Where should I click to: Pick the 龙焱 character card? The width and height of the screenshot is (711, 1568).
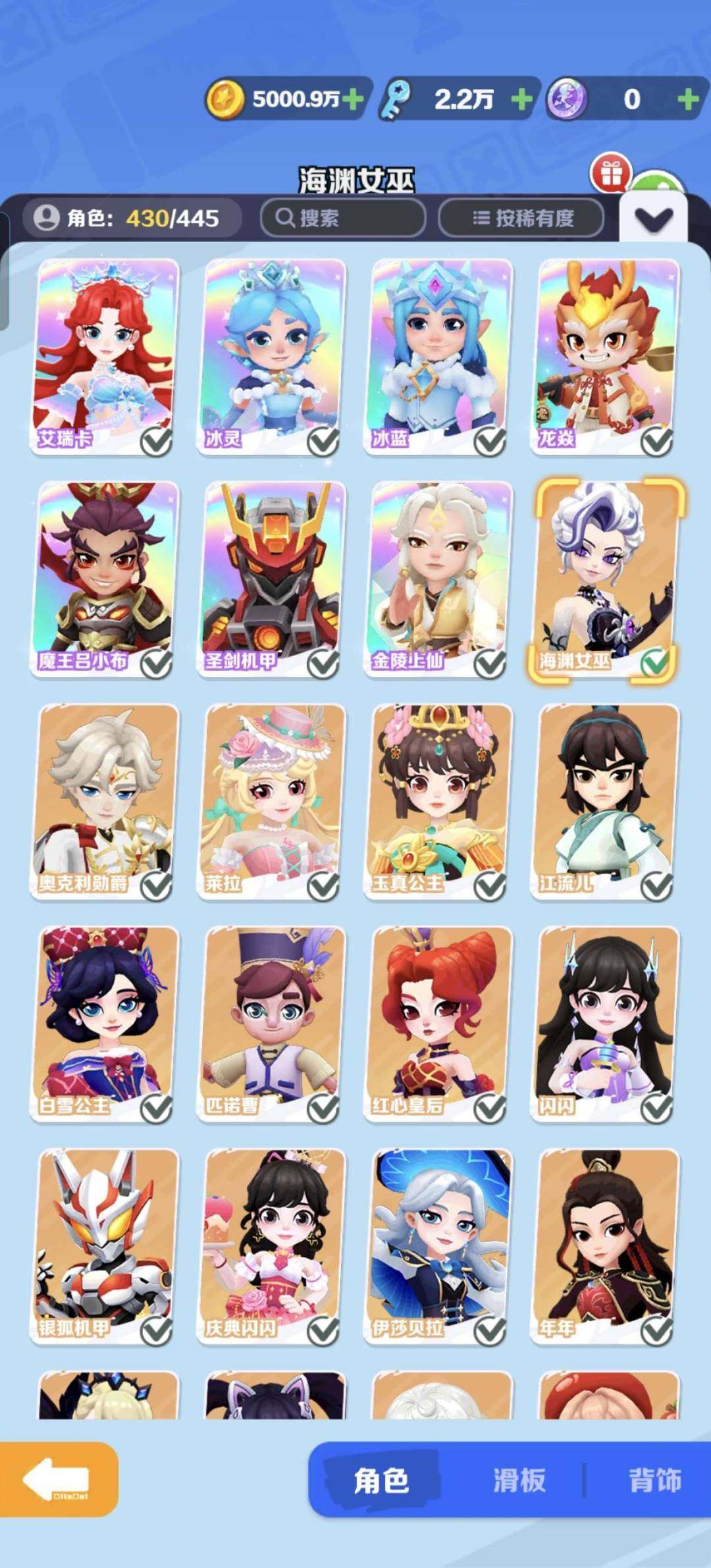point(606,357)
